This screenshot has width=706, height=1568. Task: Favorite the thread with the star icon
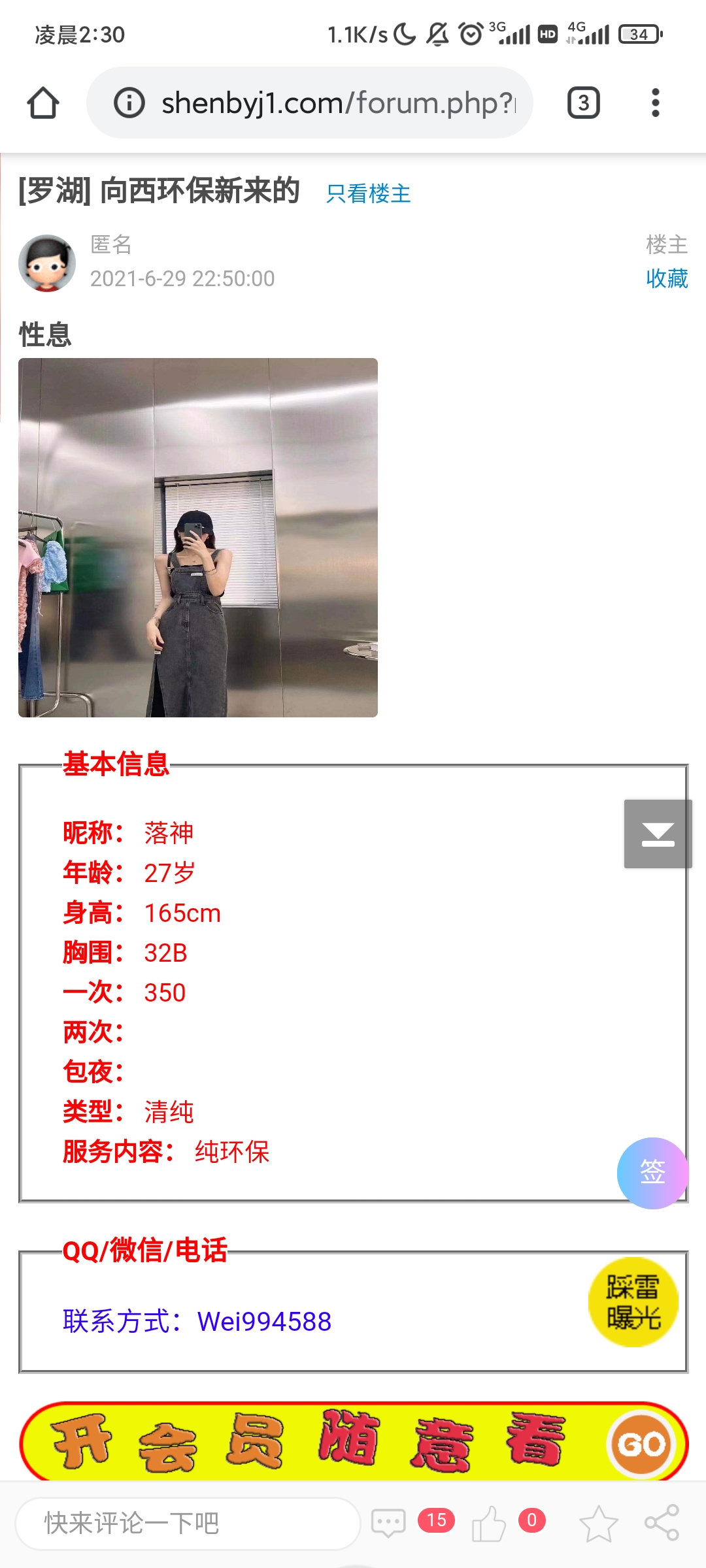(x=598, y=1523)
